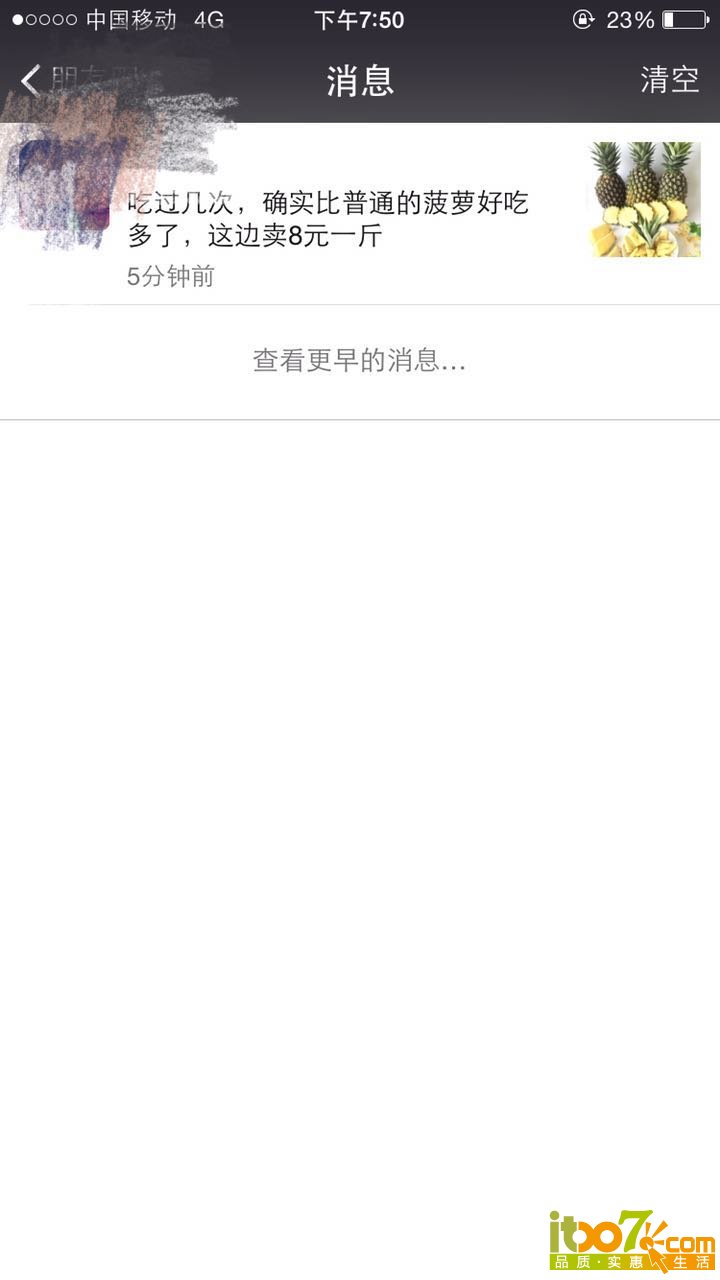This screenshot has height=1280, width=720.
Task: Open the comment about 菠萝 from 5分钟前
Action: [x=360, y=213]
